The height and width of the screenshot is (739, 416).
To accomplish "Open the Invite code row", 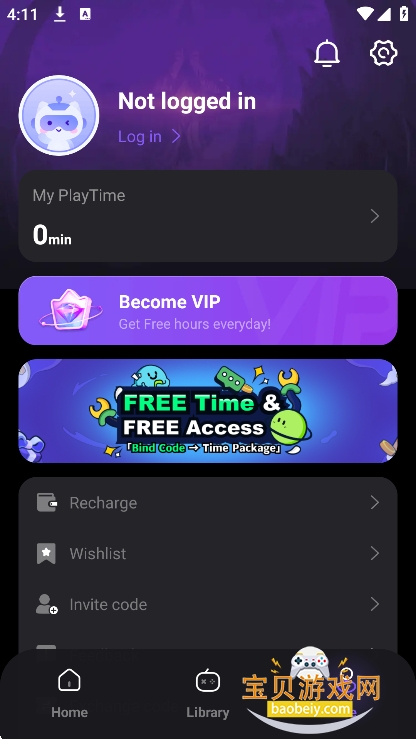I will (208, 604).
